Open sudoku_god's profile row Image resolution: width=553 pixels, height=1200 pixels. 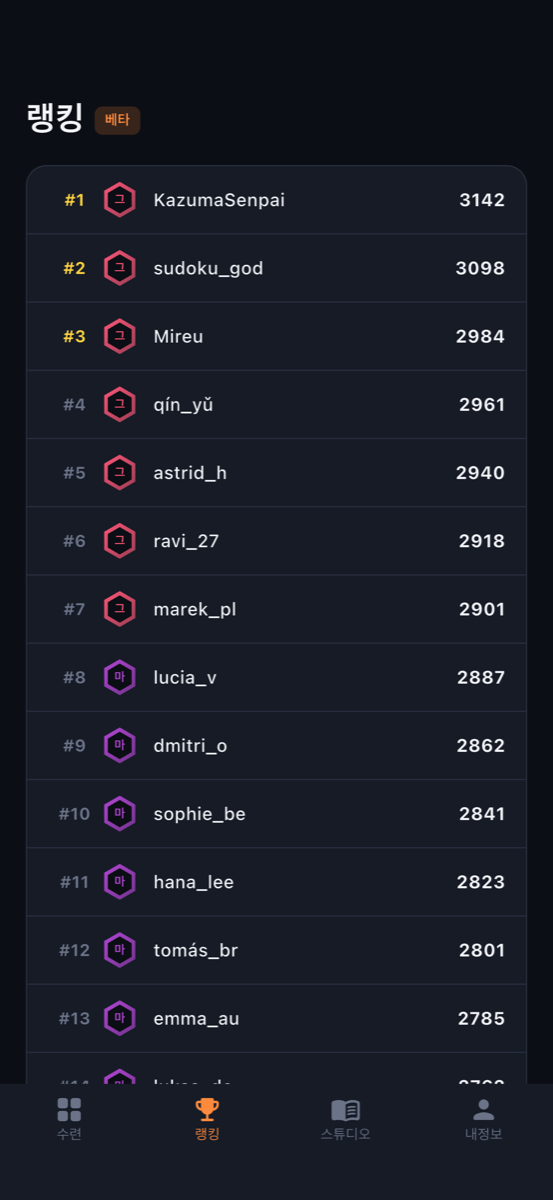point(276,268)
